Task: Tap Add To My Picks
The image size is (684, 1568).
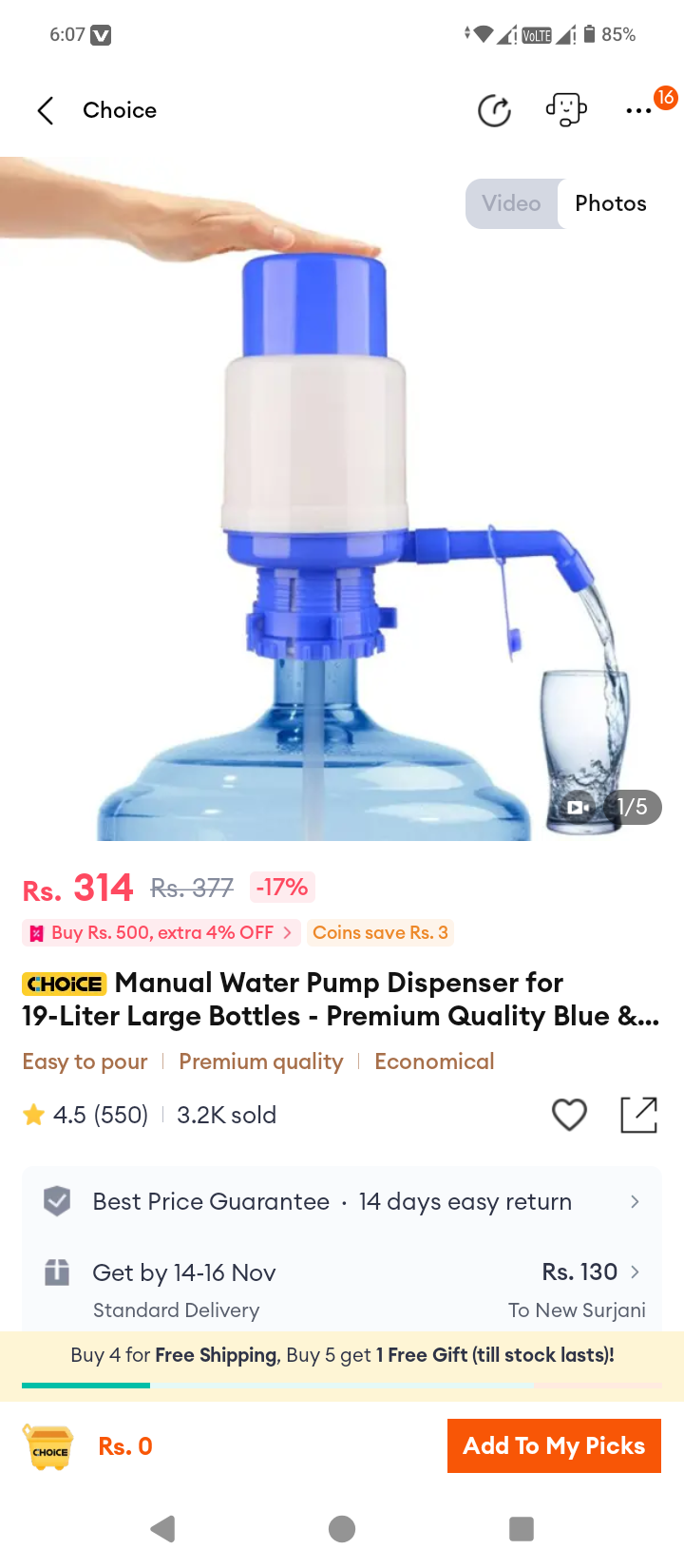Action: click(554, 1445)
